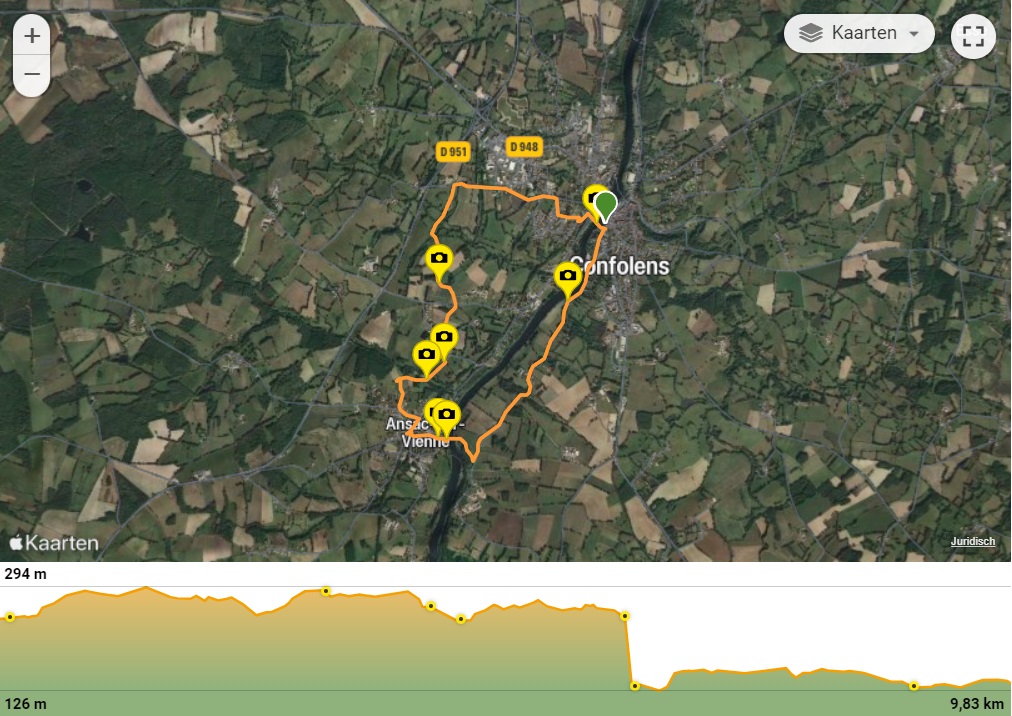Screen dimensions: 1012x716
Task: Open the Juridisch legal link
Action: click(972, 542)
